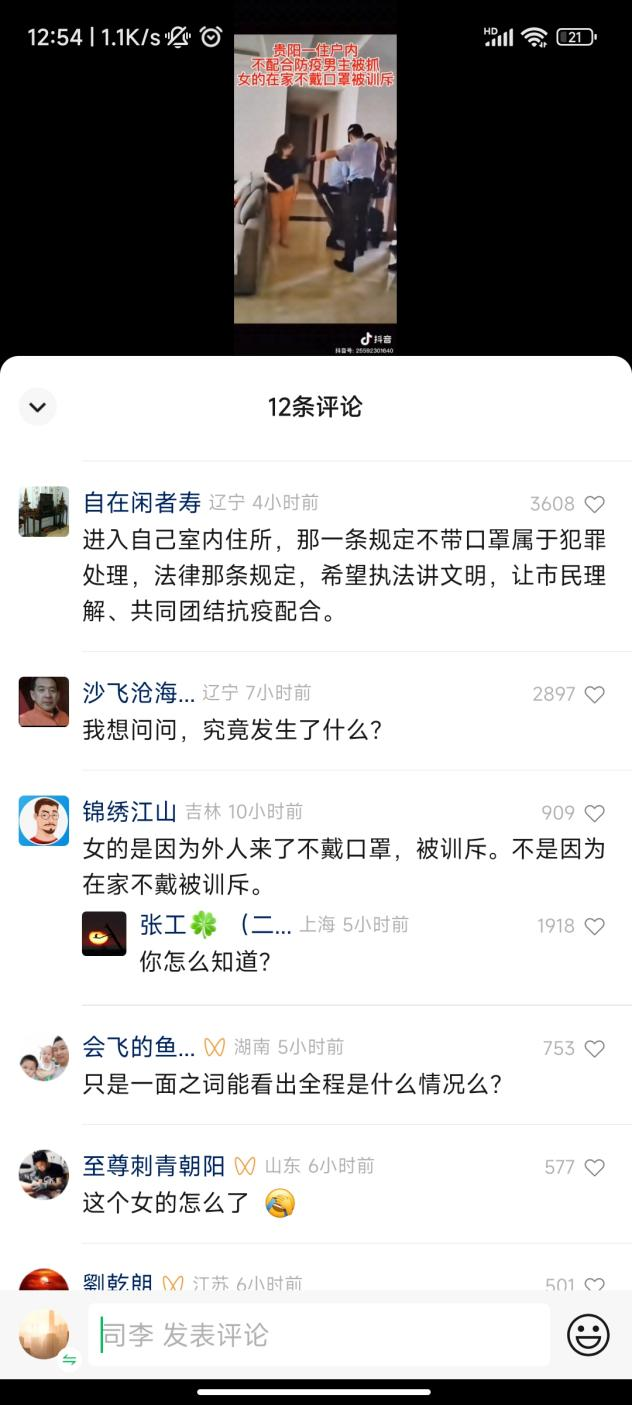The width and height of the screenshot is (632, 1405).
Task: Tap the 发表评论 comment input field
Action: [318, 1334]
